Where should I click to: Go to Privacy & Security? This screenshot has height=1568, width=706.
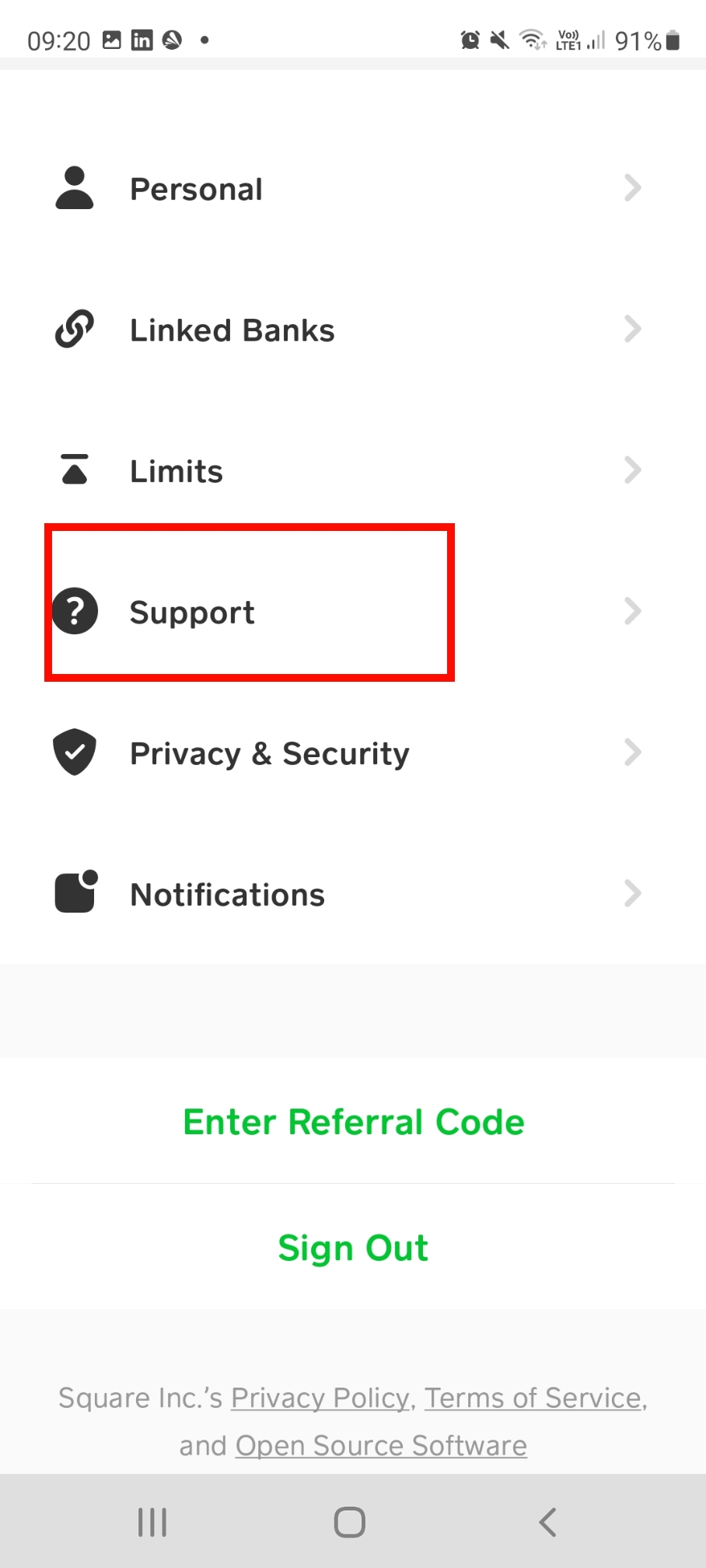tap(353, 753)
